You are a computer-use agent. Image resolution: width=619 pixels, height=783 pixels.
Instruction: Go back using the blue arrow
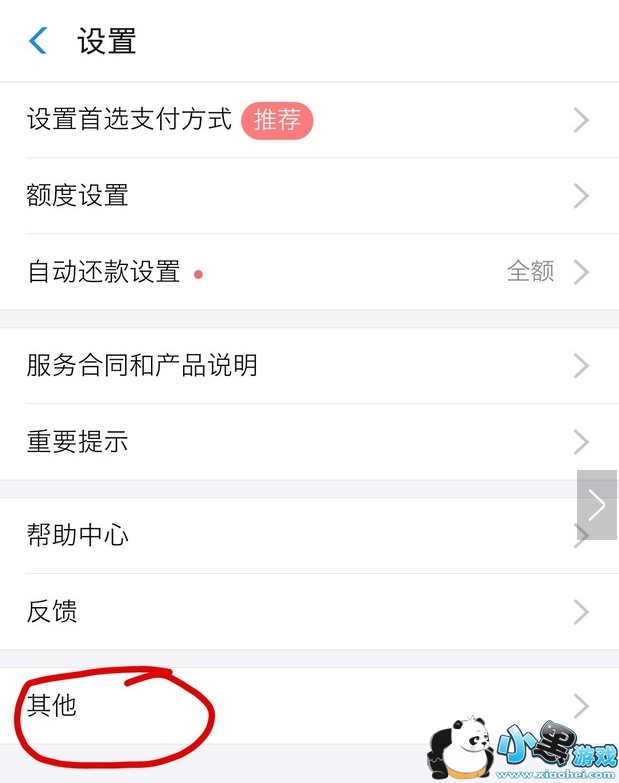tap(38, 41)
